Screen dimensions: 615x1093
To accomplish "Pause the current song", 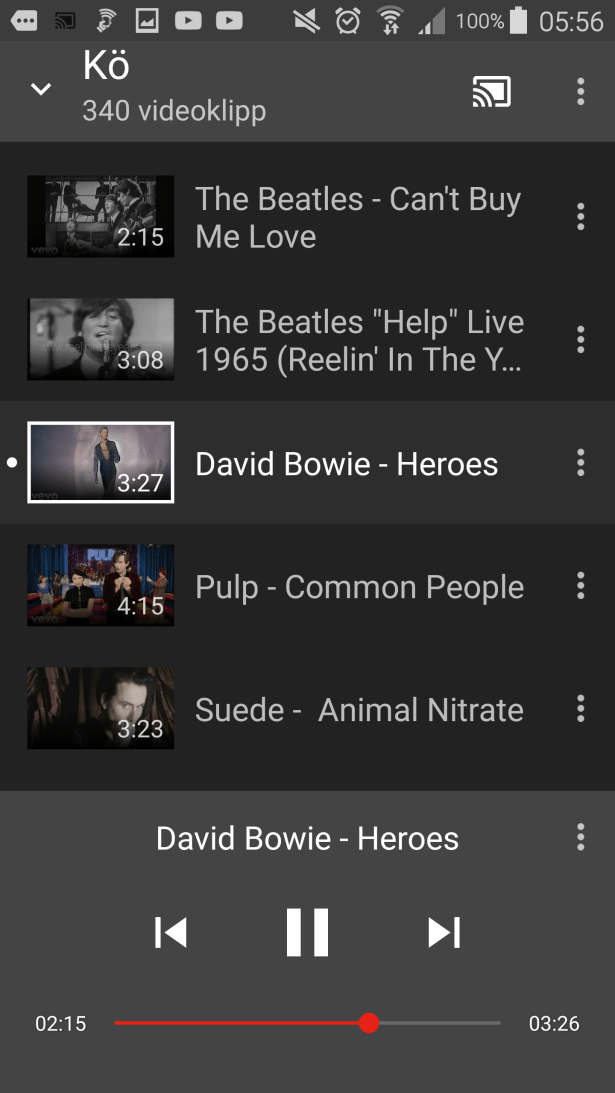I will 307,932.
